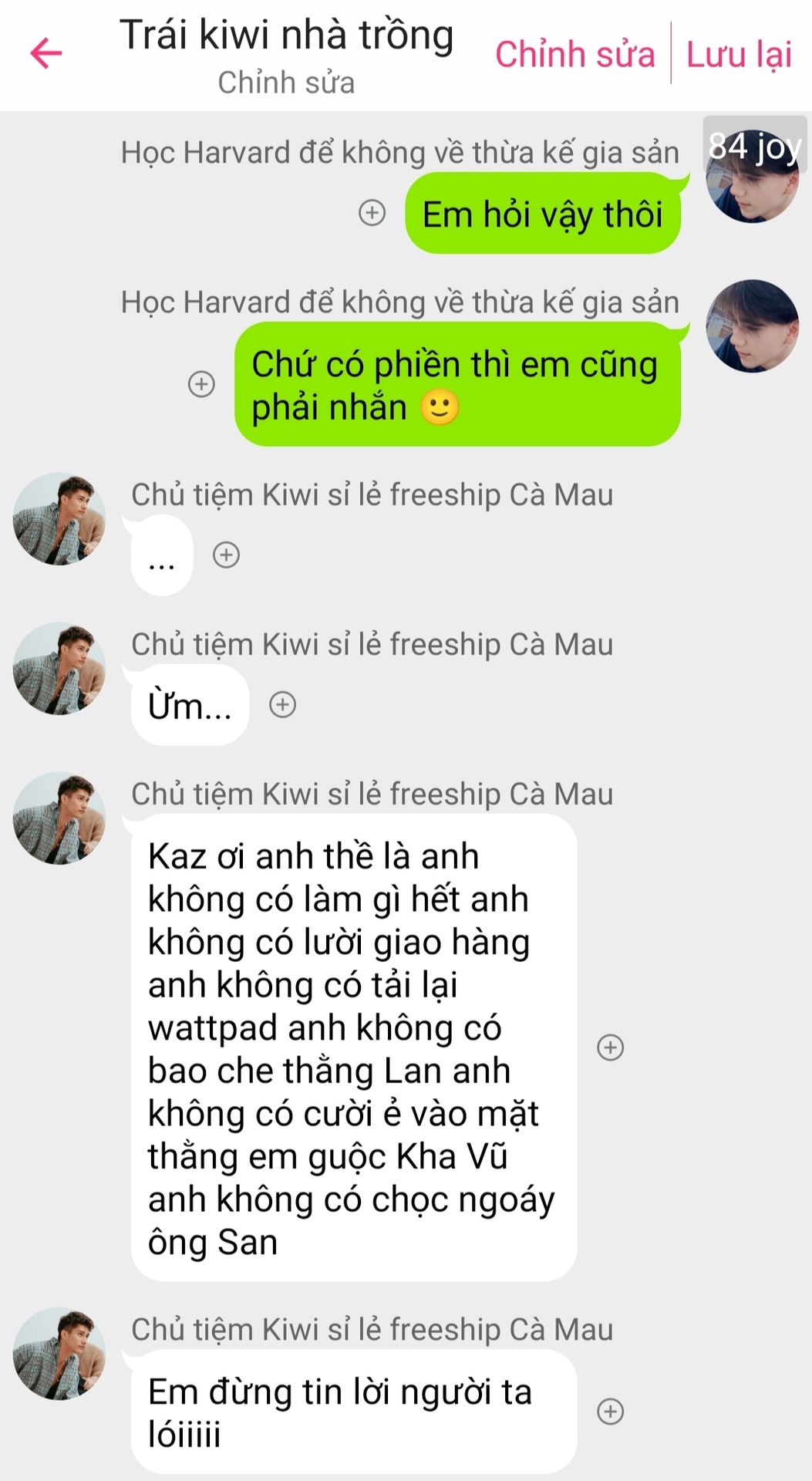812x1481 pixels.
Task: Save the chat with Lưu lại
Action: [x=739, y=55]
